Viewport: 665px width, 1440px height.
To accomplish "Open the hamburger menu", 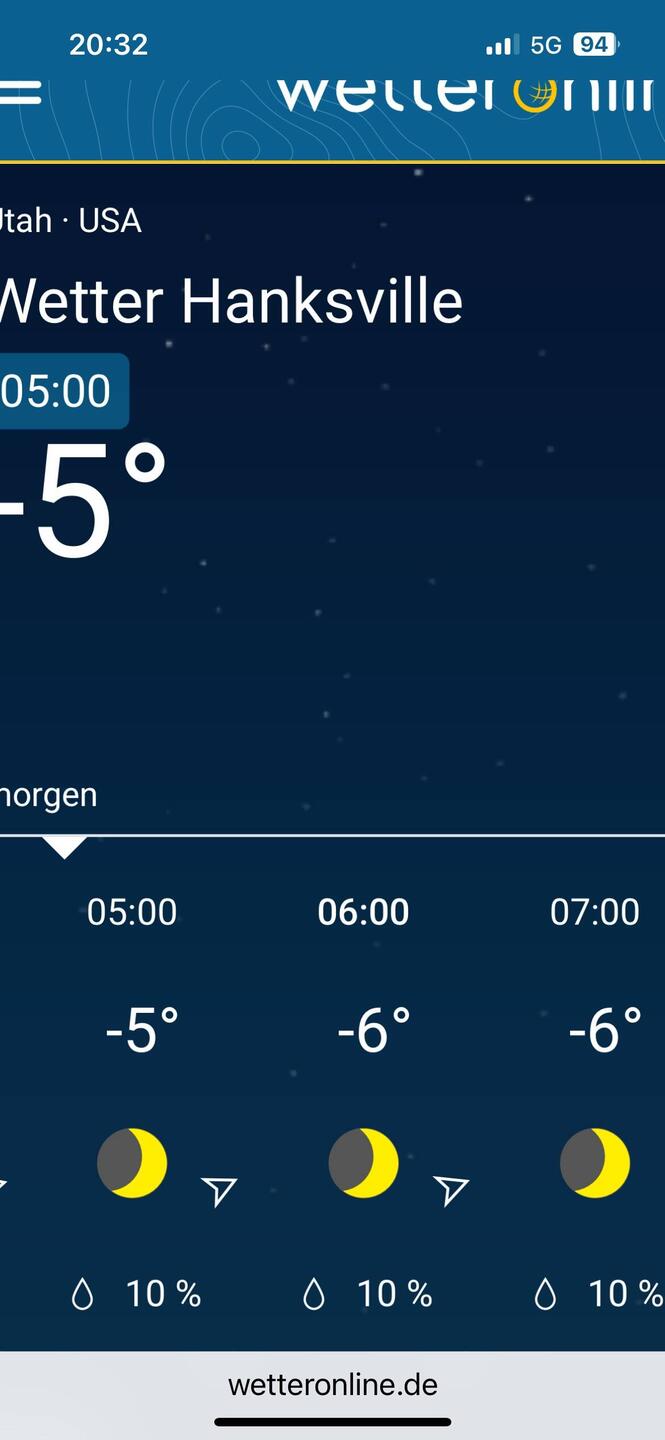I will pyautogui.click(x=20, y=92).
